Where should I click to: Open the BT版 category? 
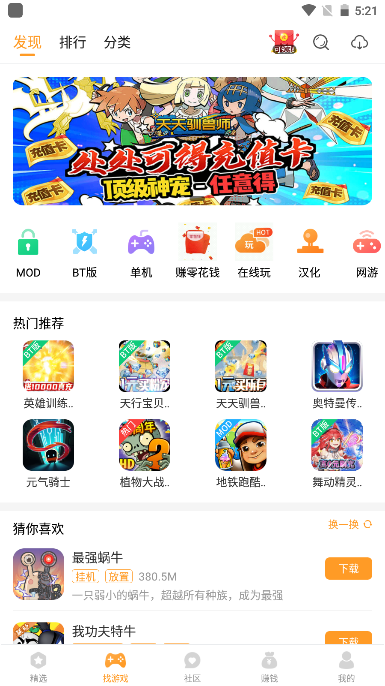tap(84, 251)
